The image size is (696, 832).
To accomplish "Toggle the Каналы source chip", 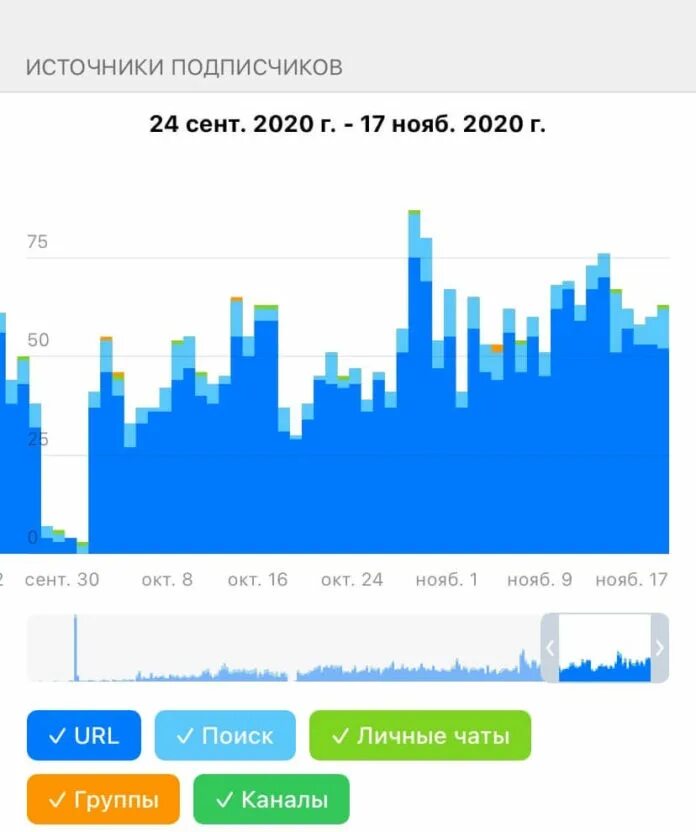I will click(x=271, y=799).
